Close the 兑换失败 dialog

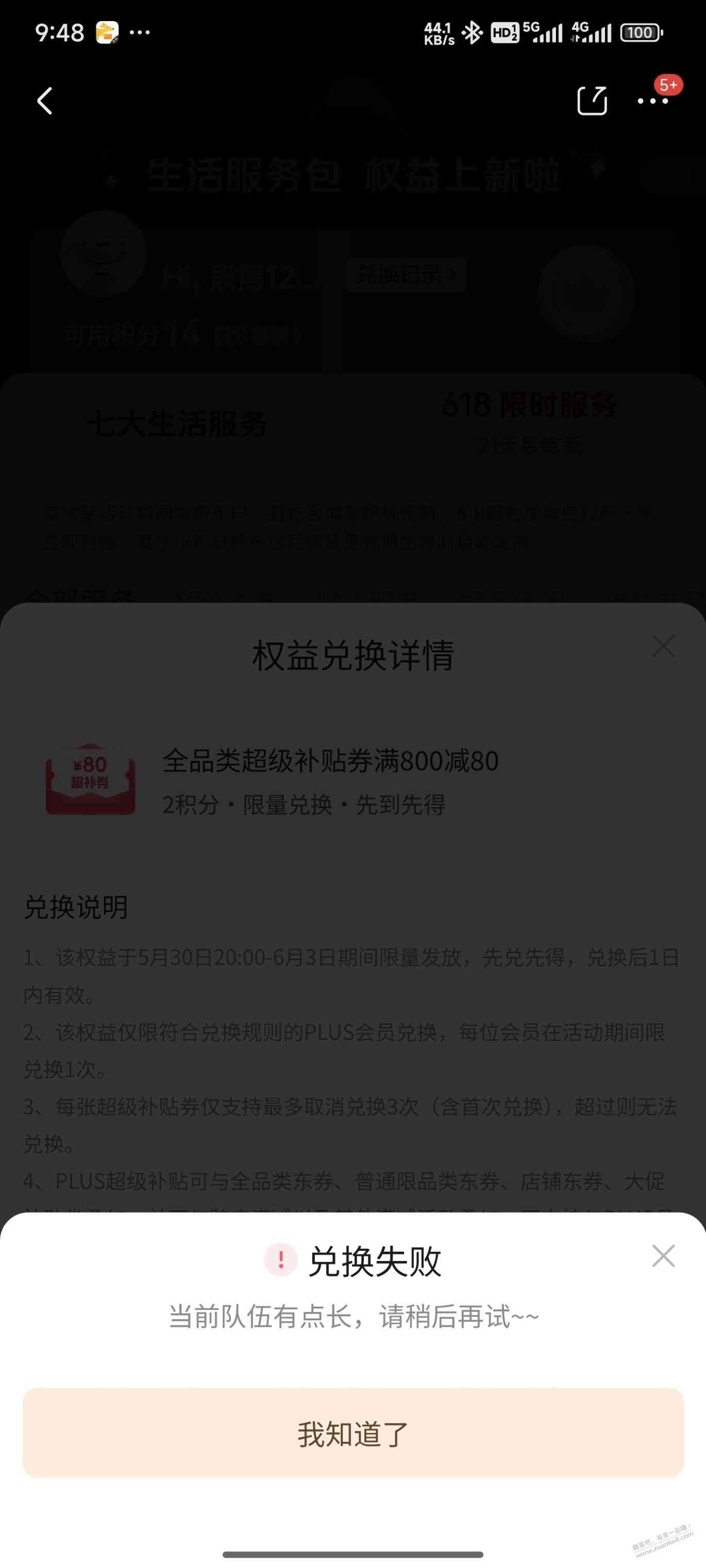(663, 1256)
